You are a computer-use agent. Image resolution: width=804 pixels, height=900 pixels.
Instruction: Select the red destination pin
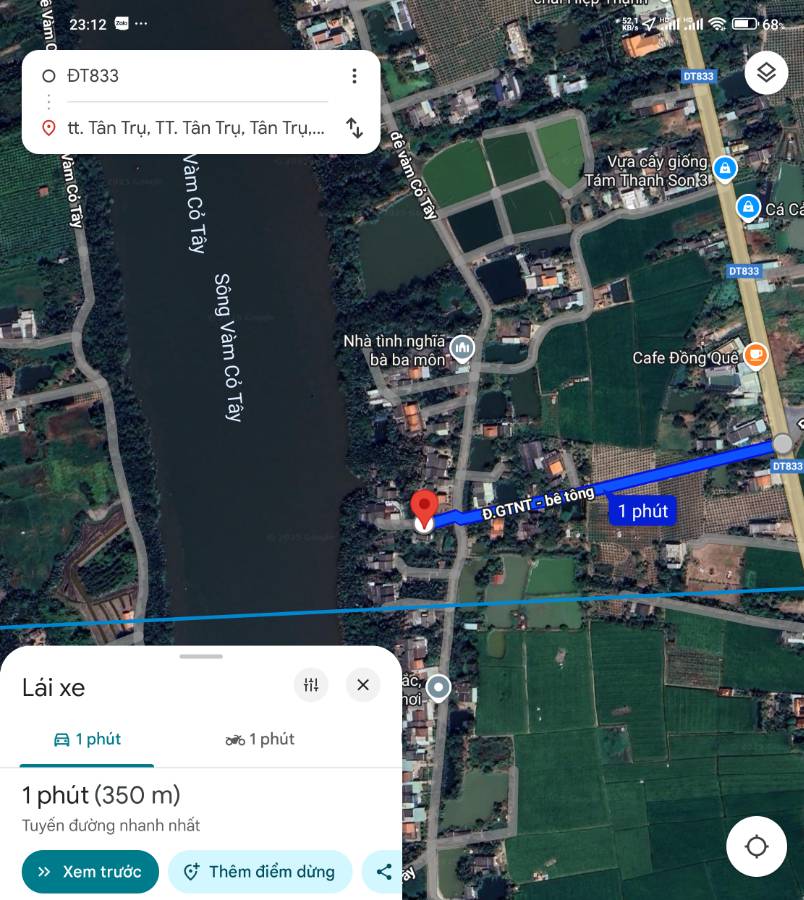click(x=424, y=508)
